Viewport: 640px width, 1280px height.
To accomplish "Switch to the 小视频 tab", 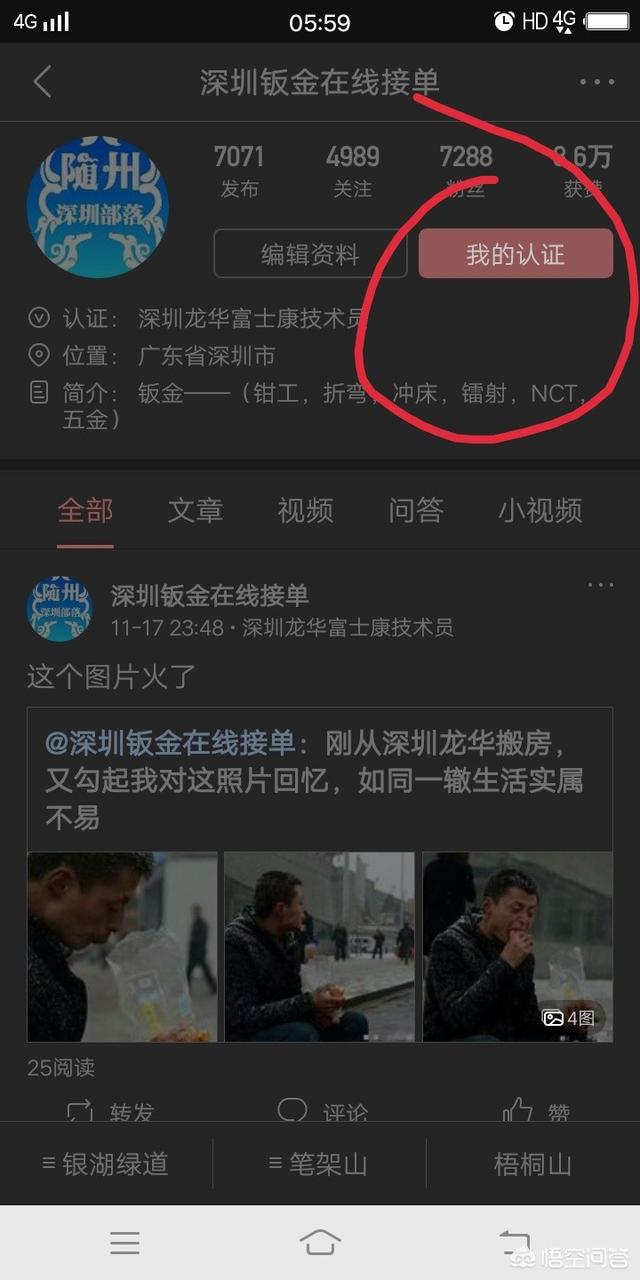I will [540, 511].
